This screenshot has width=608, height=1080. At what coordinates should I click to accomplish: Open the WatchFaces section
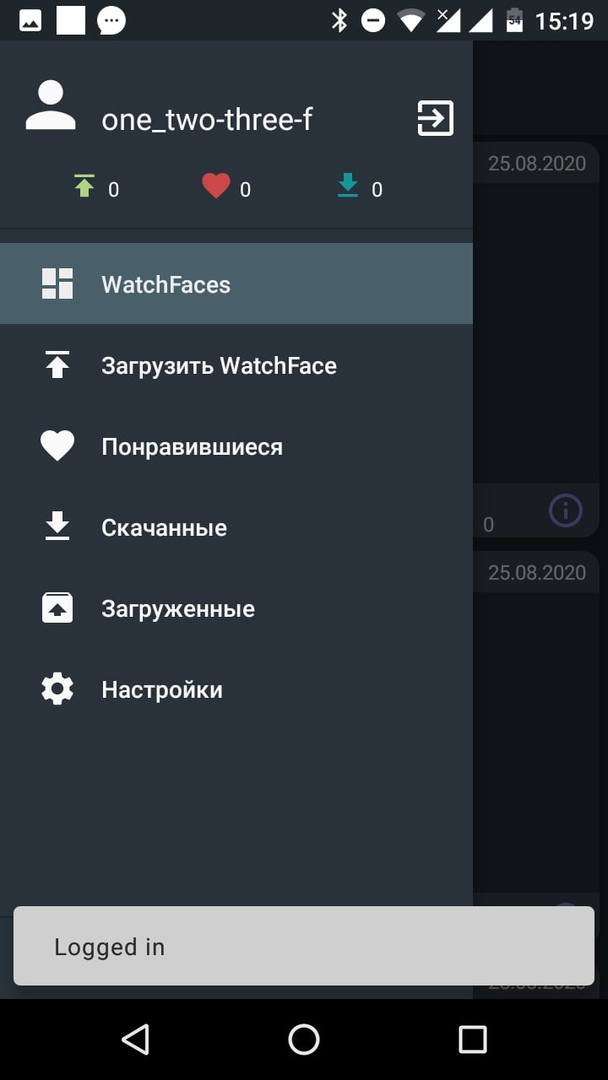click(x=236, y=284)
